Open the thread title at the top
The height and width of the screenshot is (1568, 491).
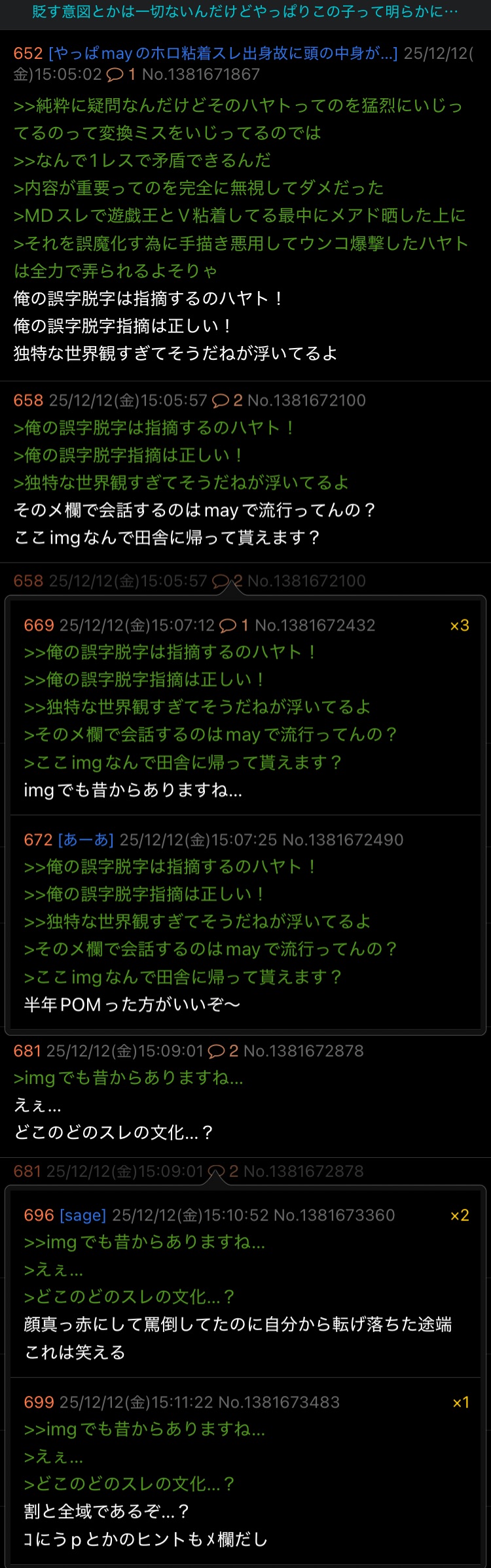pyautogui.click(x=245, y=12)
